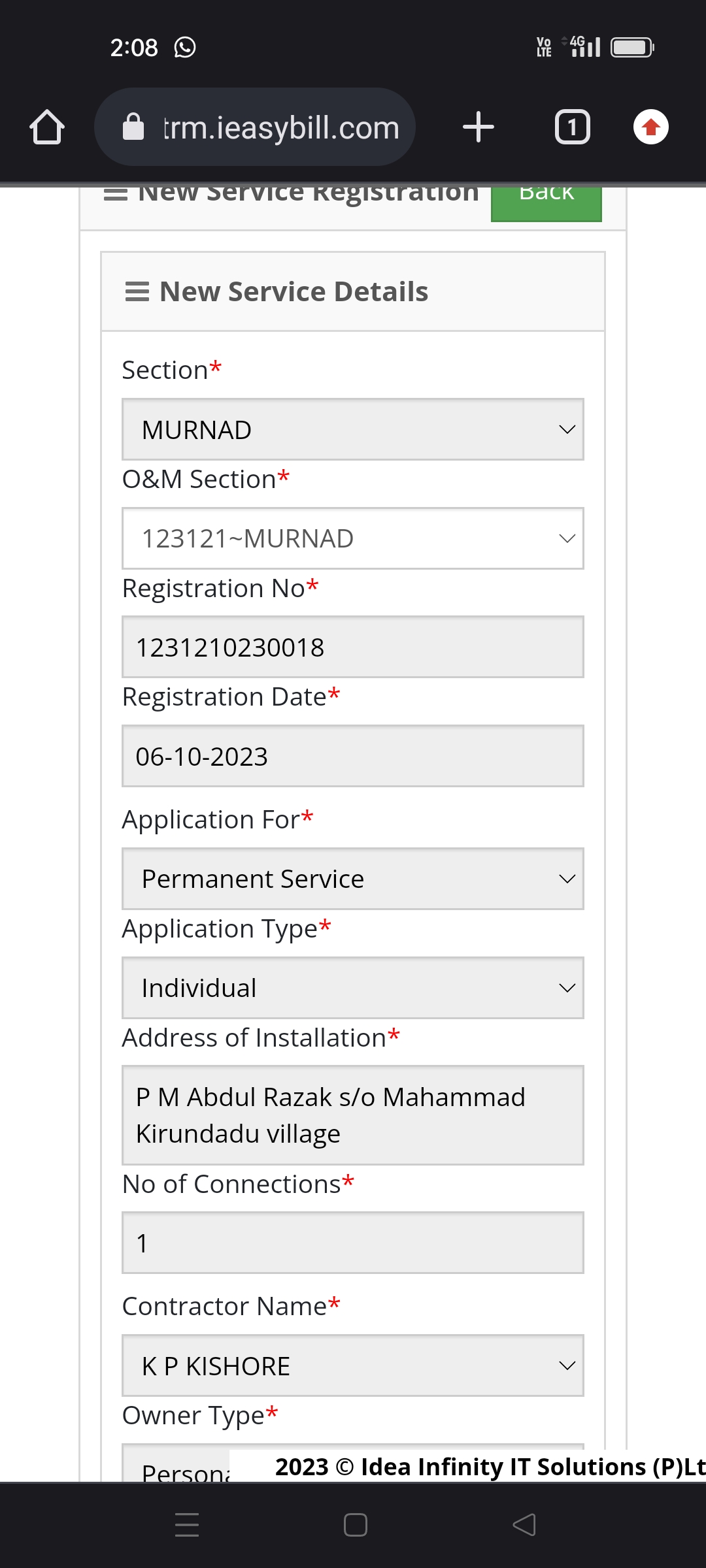Image resolution: width=706 pixels, height=1568 pixels.
Task: Tap the red update arrow icon
Action: [650, 127]
